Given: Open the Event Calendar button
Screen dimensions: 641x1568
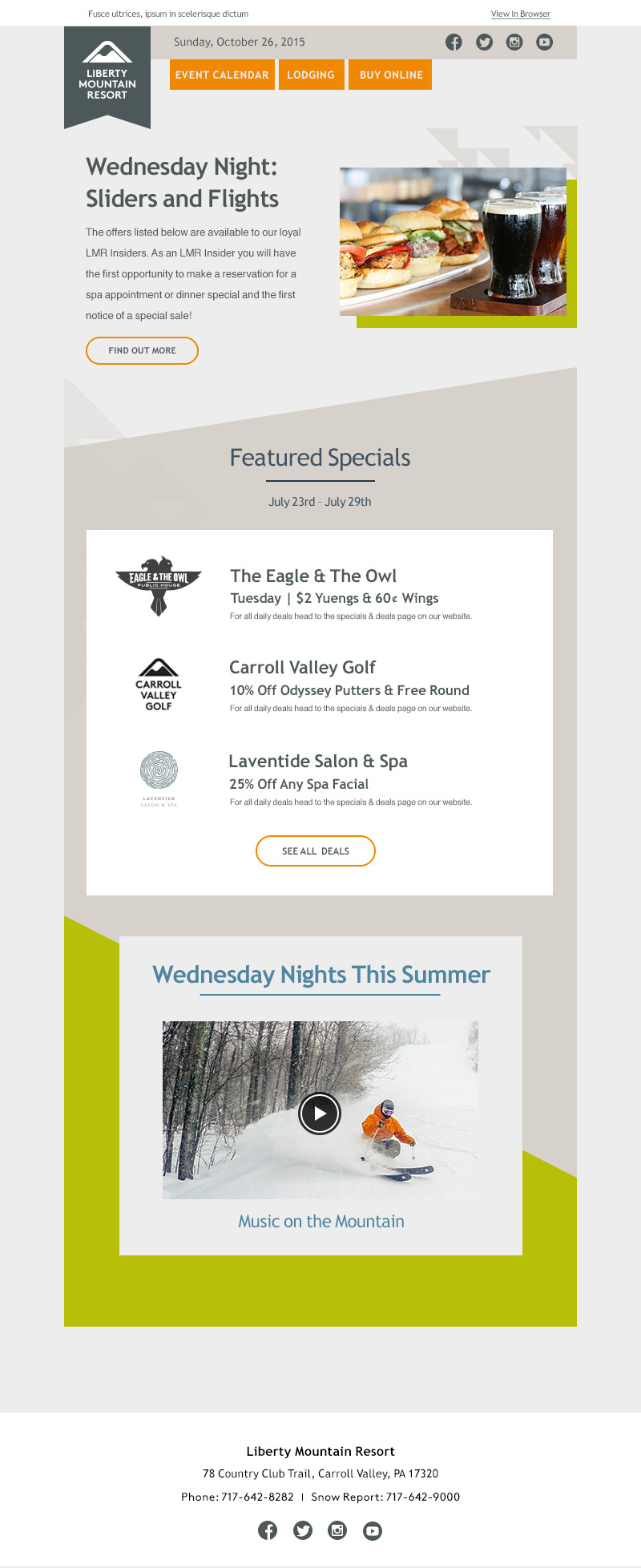Looking at the screenshot, I should pyautogui.click(x=222, y=75).
